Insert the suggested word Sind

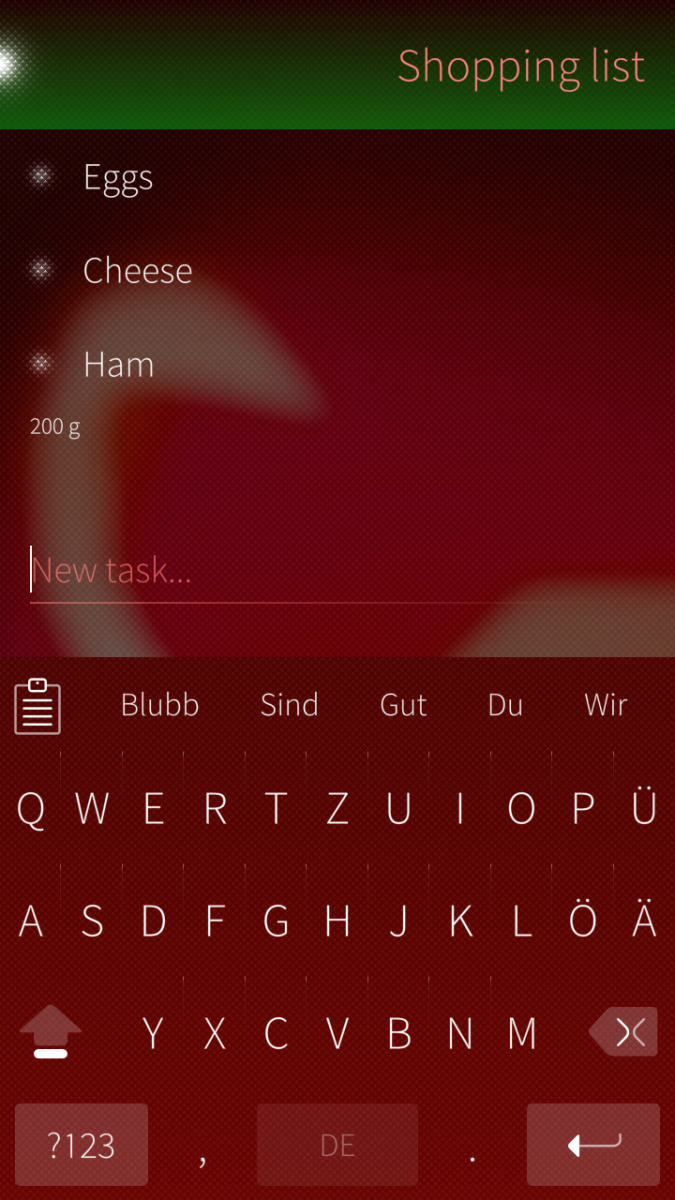coord(289,706)
